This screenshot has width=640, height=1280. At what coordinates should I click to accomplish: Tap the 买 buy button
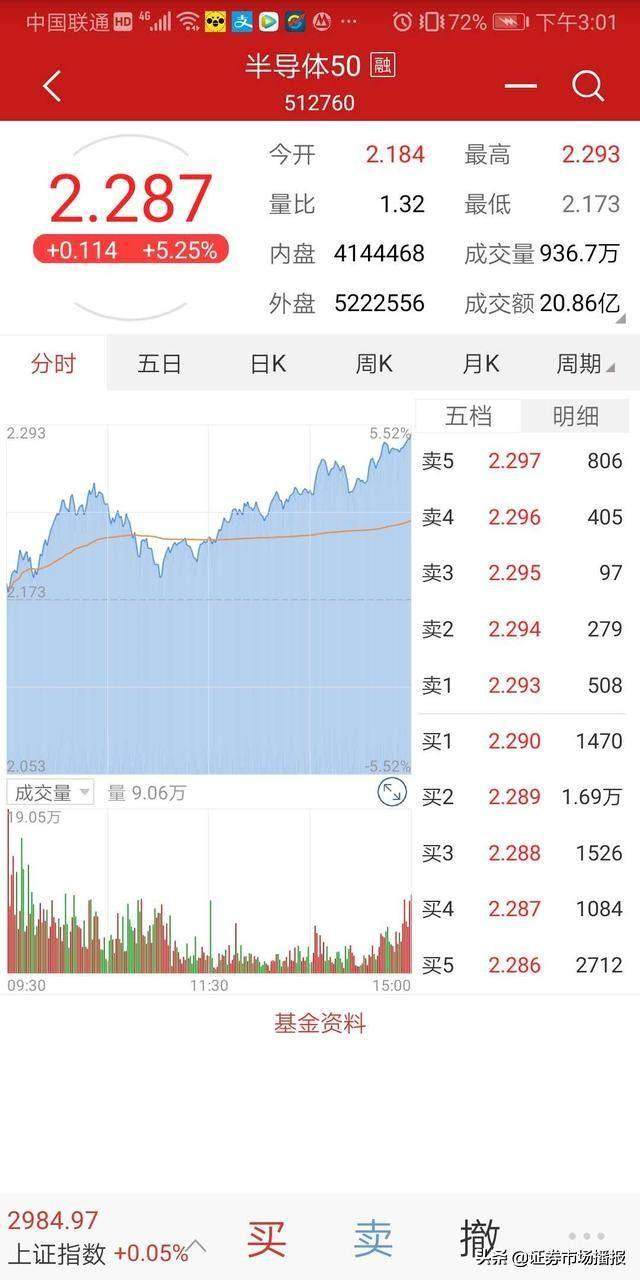[267, 1239]
